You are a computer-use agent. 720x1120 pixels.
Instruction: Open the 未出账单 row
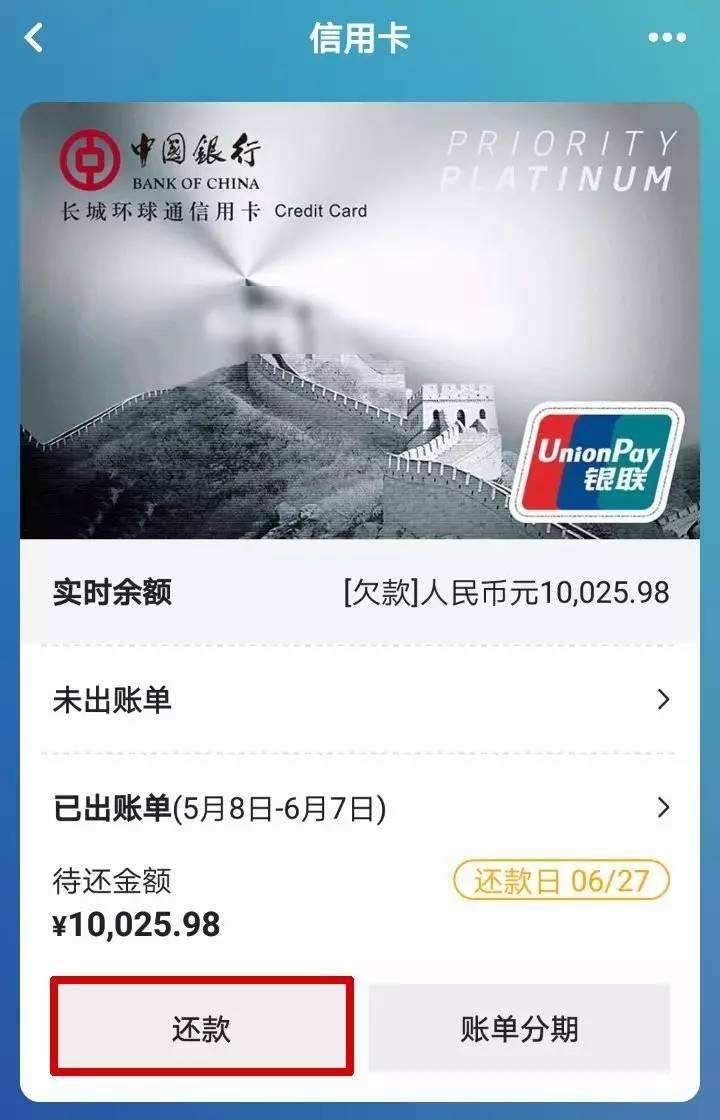click(360, 700)
